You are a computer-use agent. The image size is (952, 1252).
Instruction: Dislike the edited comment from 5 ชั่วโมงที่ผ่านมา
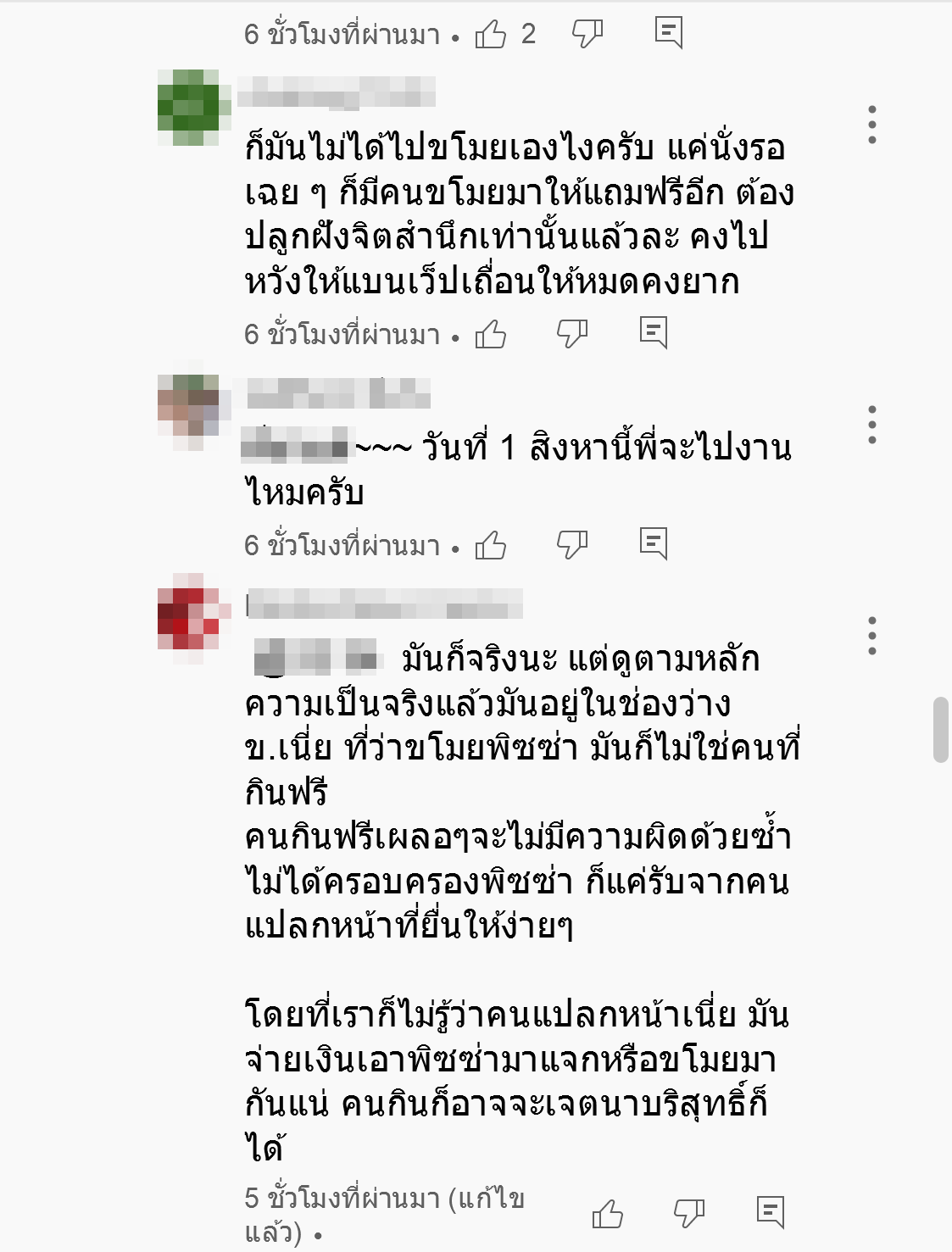tap(689, 1214)
